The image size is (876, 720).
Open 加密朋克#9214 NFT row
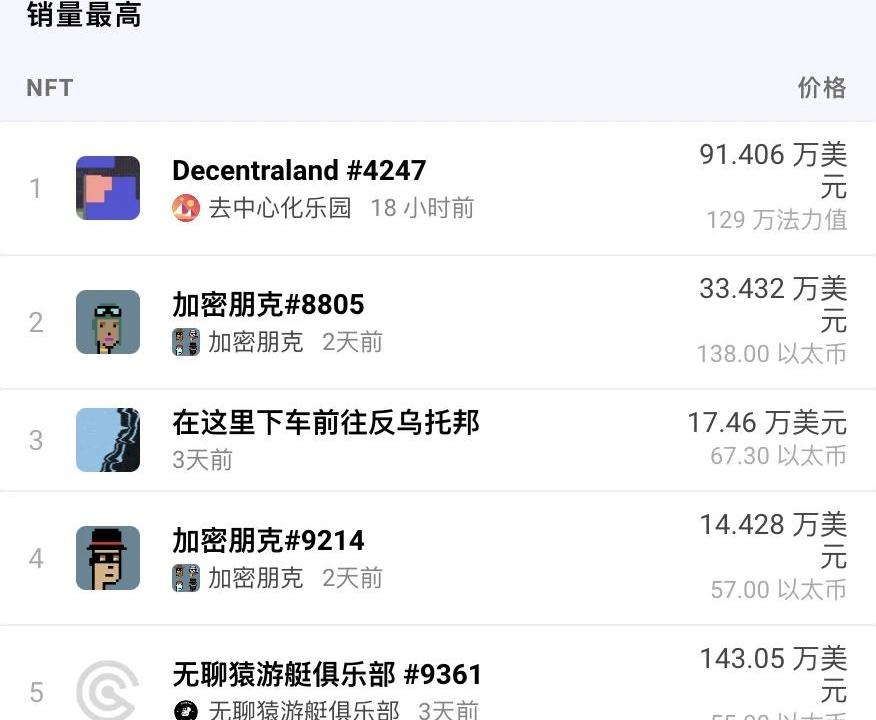tap(268, 541)
